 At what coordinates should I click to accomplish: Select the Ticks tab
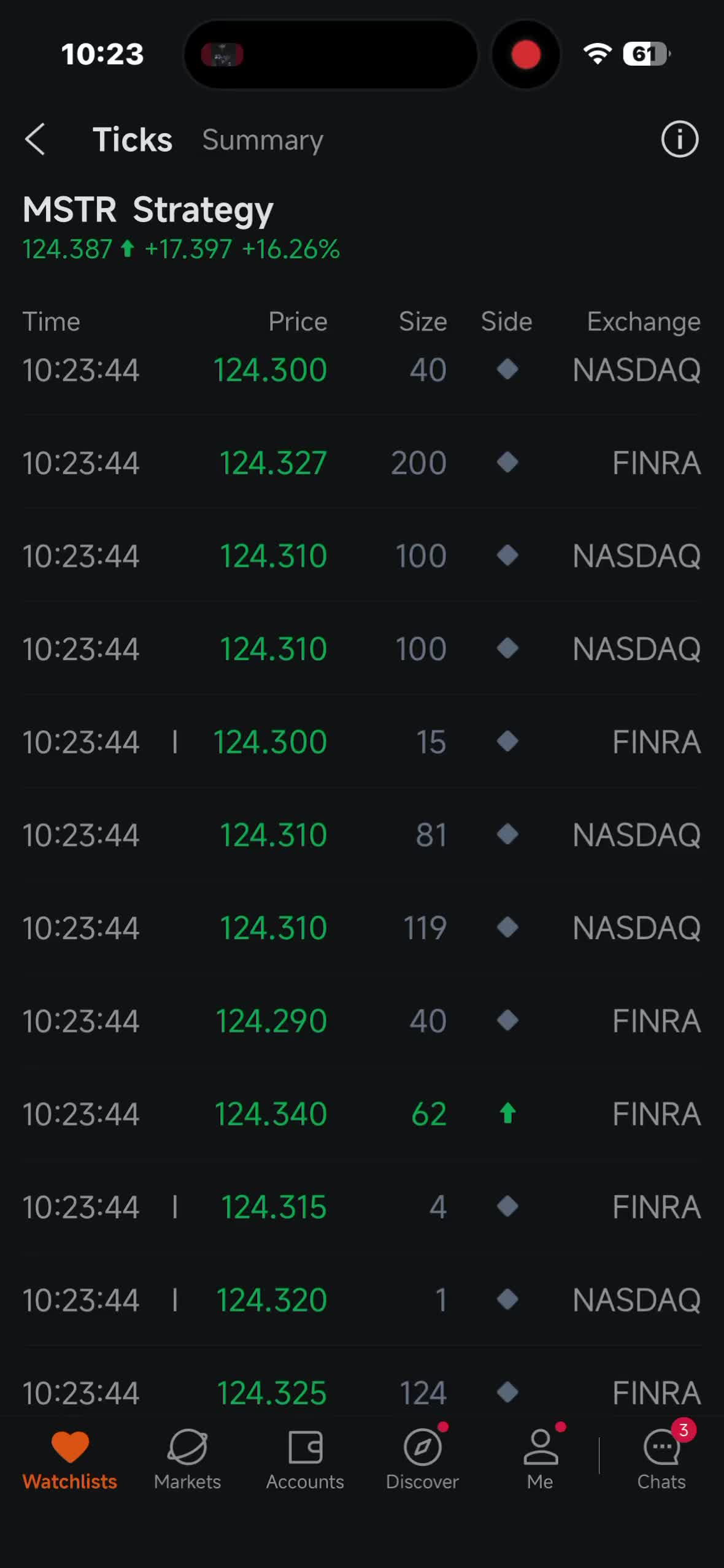[132, 140]
